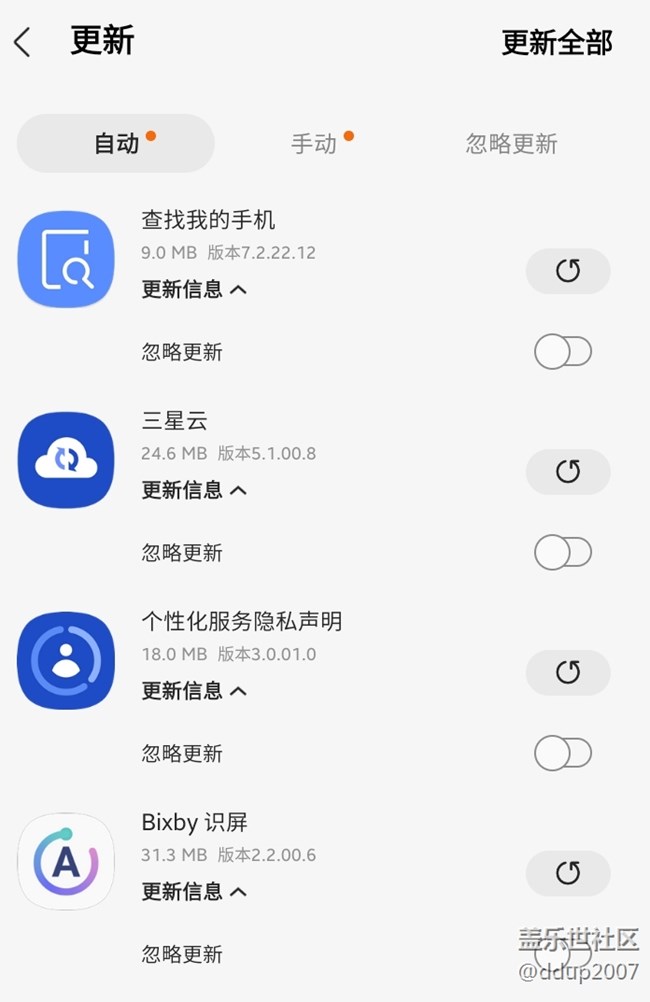Toggle 忽略更新 for Bixby 识屏

[x=563, y=953]
